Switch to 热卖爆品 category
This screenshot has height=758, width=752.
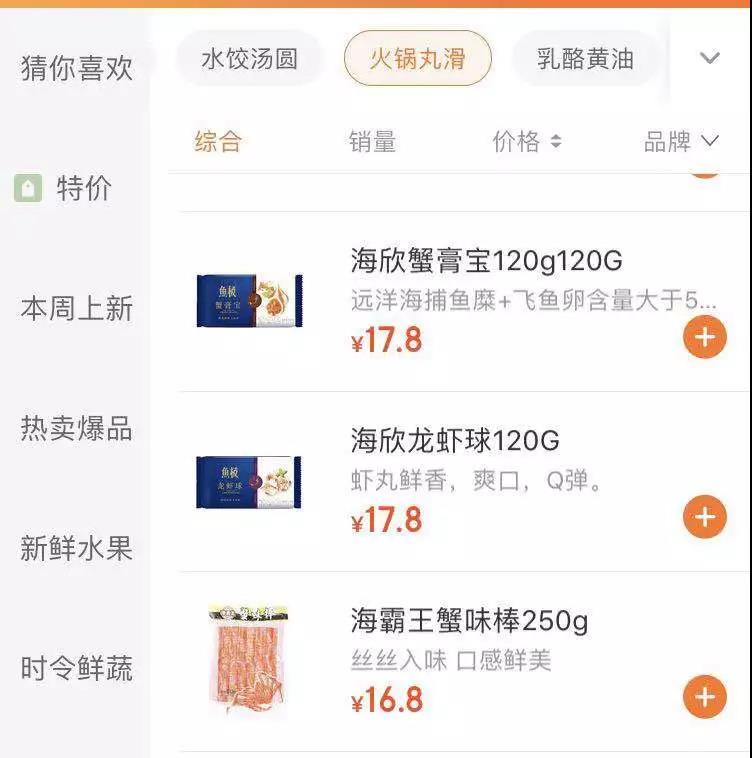pyautogui.click(x=76, y=428)
